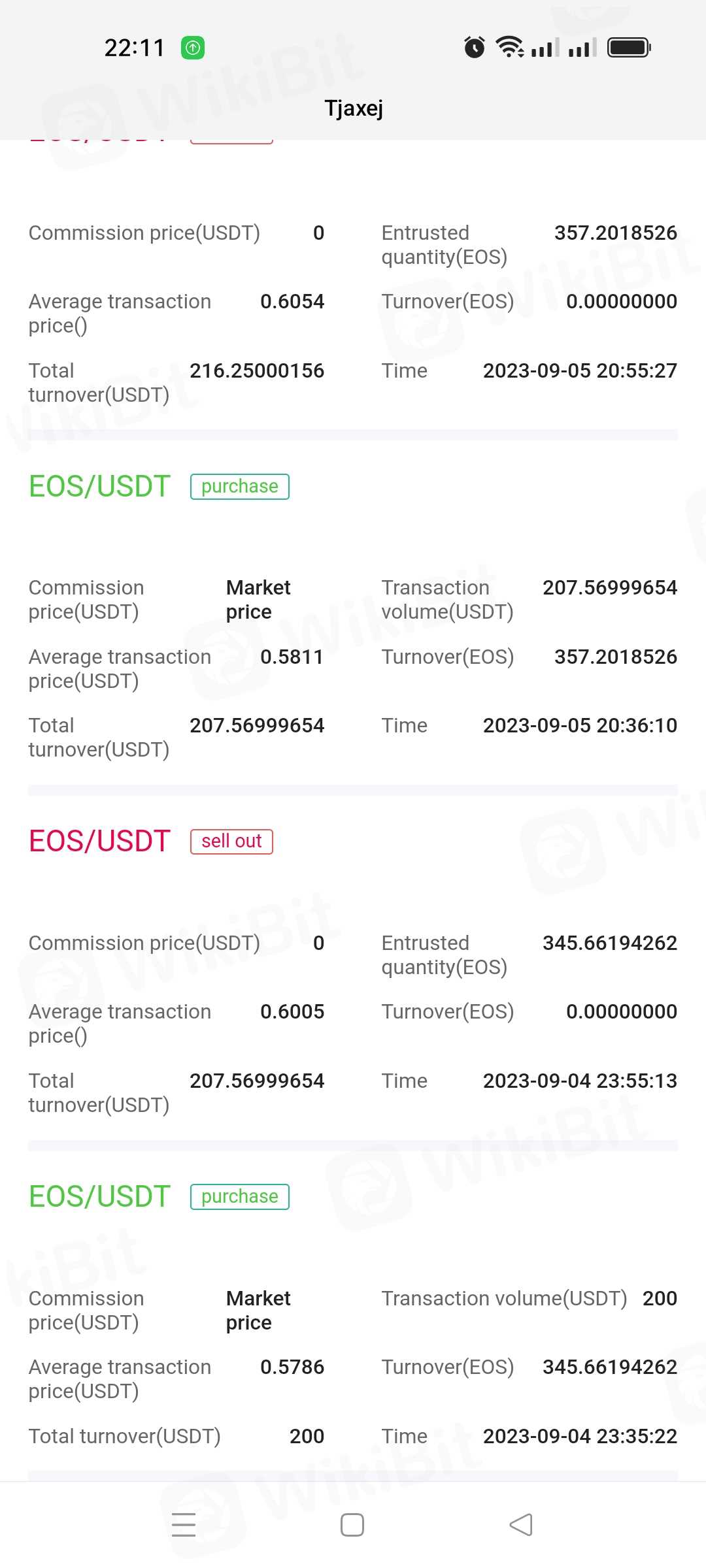
Task: Go back using the system back button
Action: (521, 1525)
